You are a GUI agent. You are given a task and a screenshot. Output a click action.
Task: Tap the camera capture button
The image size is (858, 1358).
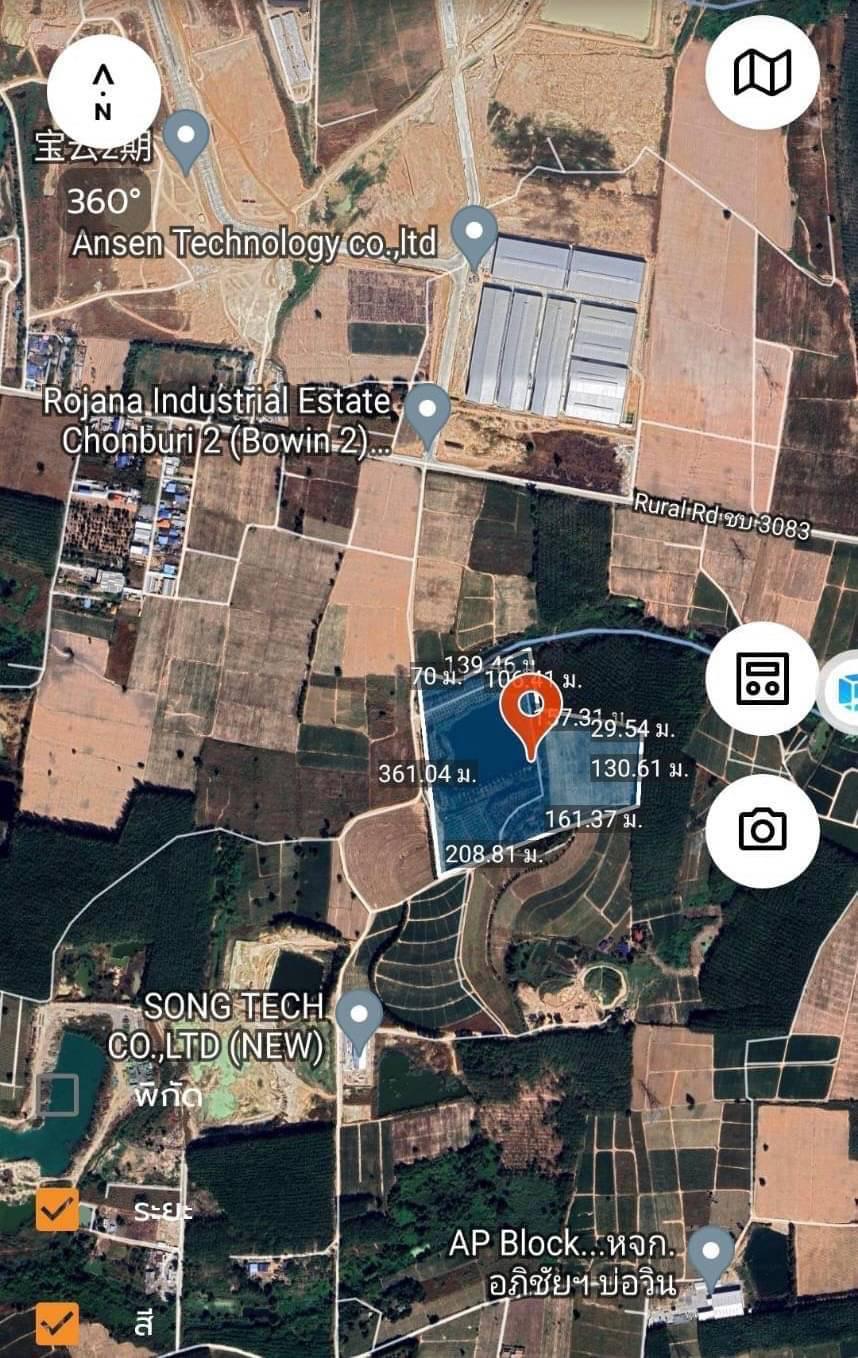click(x=762, y=830)
